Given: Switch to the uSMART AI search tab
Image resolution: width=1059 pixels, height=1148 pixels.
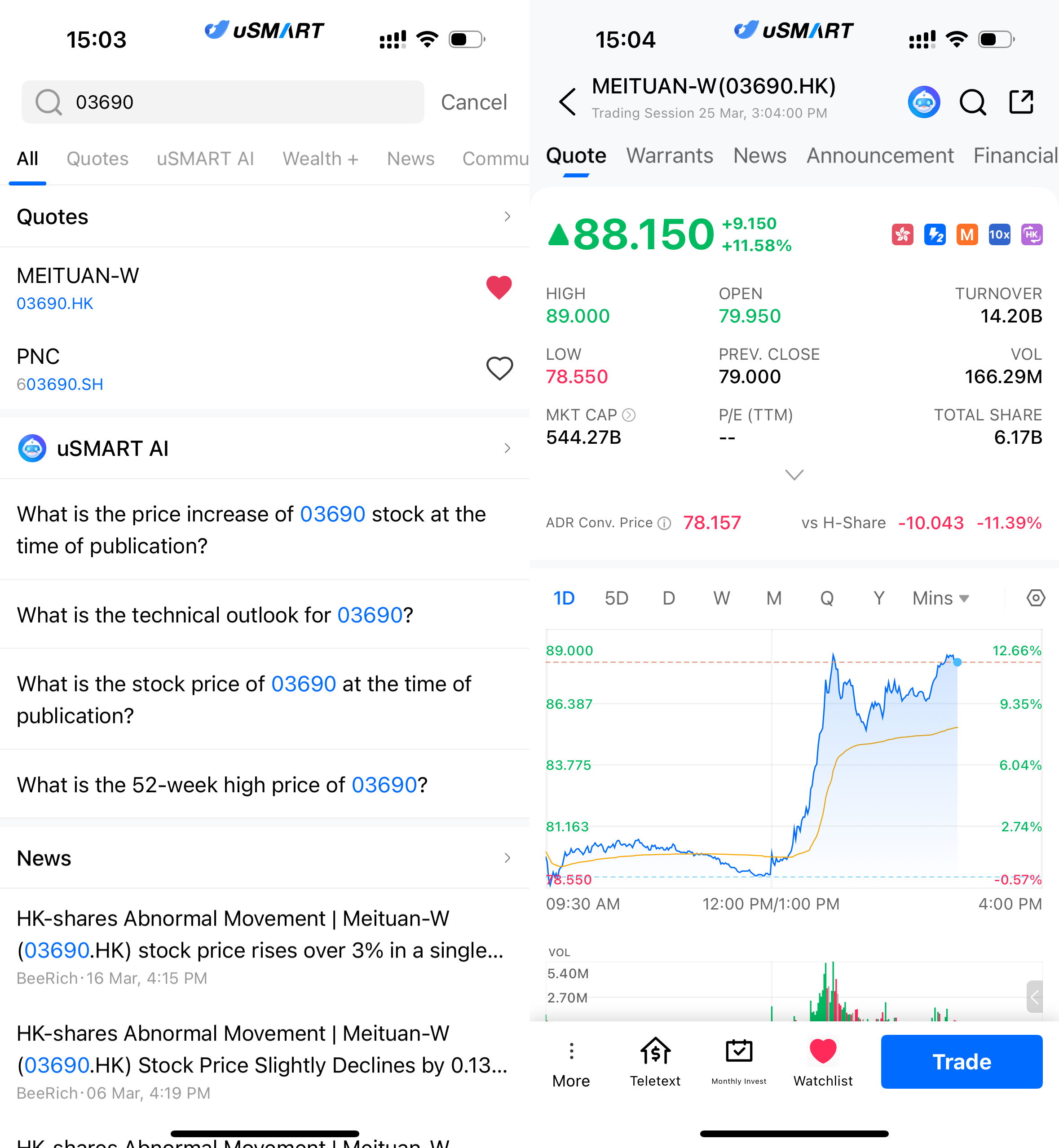Looking at the screenshot, I should 205,159.
